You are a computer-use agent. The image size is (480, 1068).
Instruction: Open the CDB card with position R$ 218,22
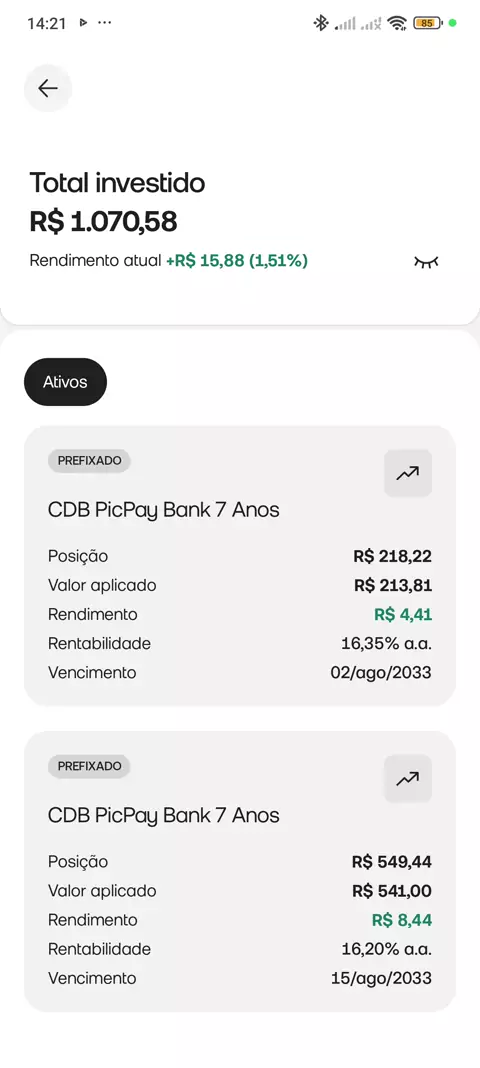click(x=240, y=565)
